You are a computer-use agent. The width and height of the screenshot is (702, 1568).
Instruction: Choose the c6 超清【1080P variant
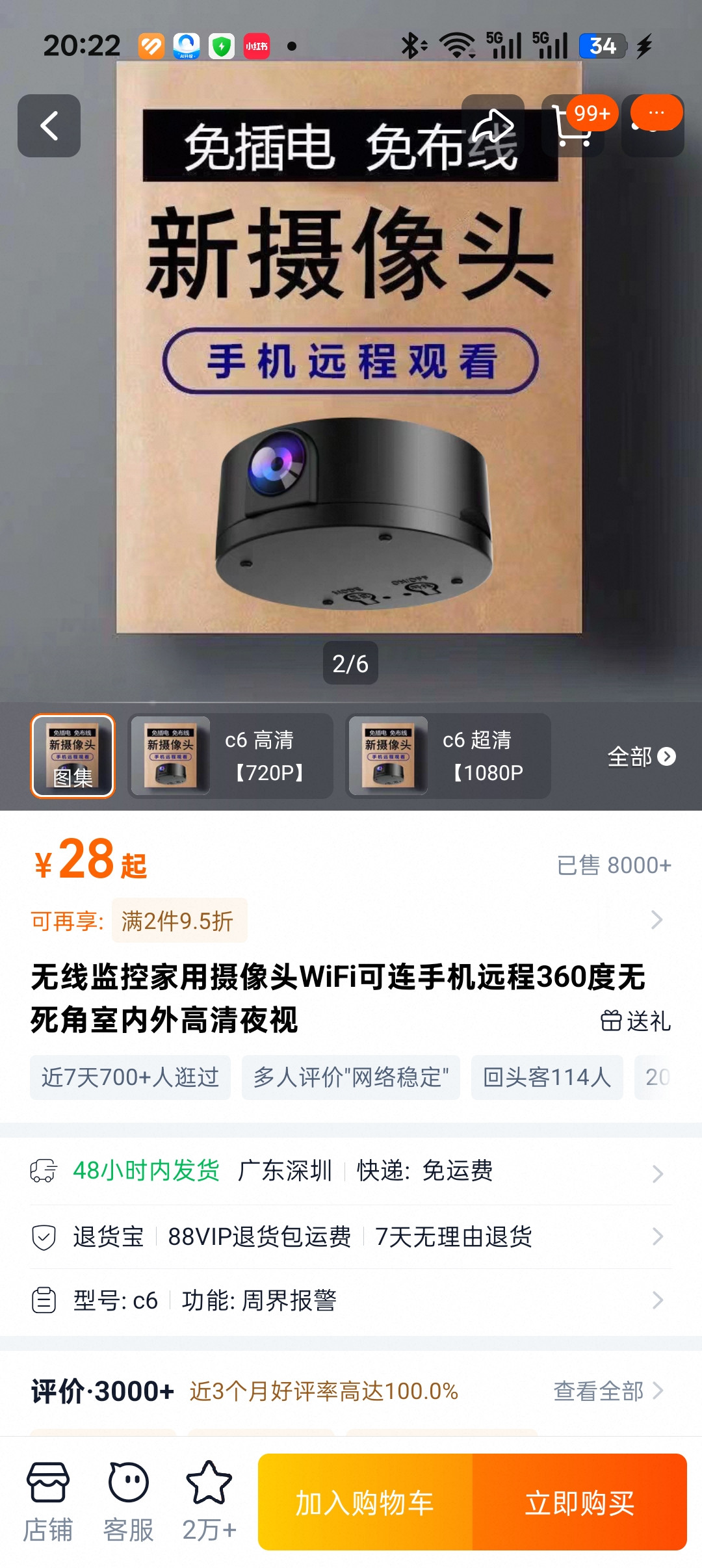coord(448,755)
